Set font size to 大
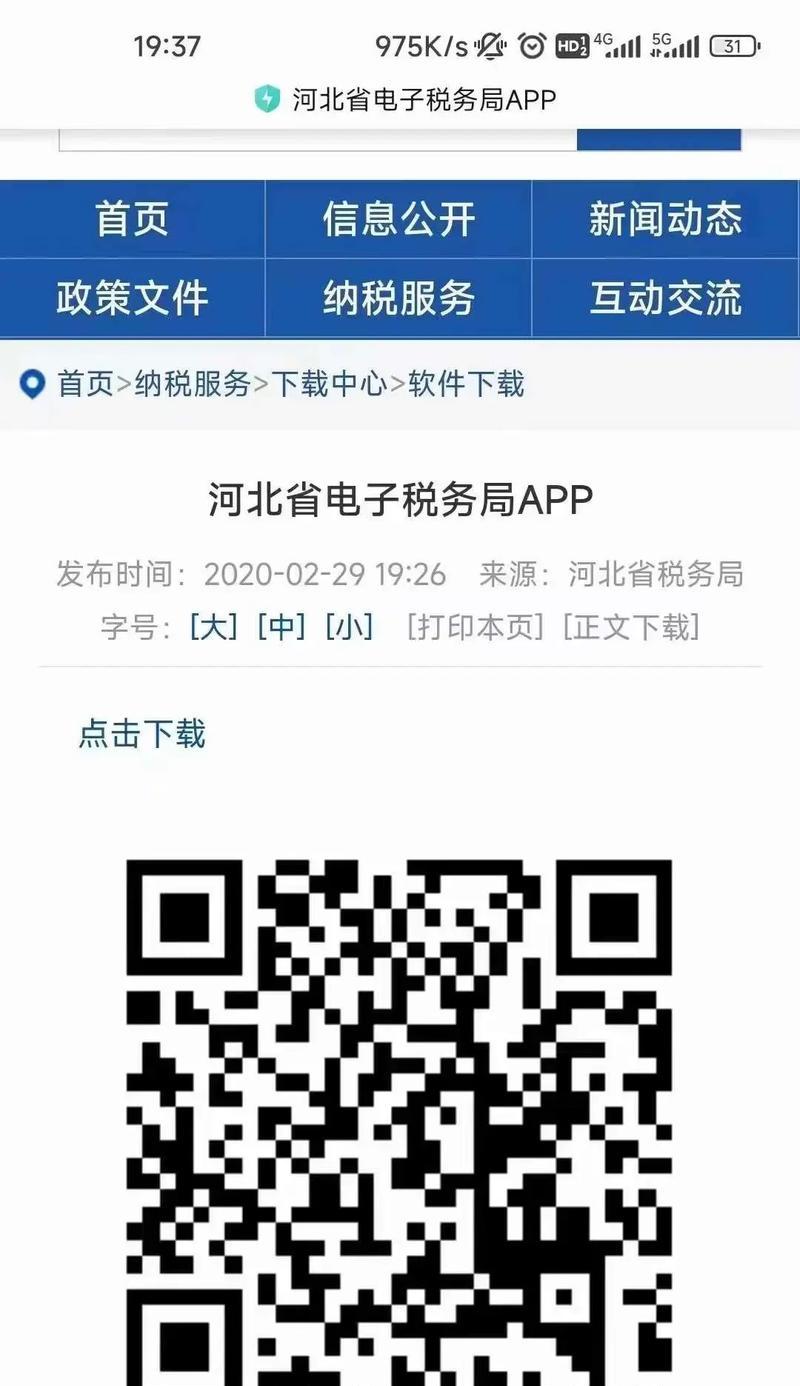 click(214, 628)
